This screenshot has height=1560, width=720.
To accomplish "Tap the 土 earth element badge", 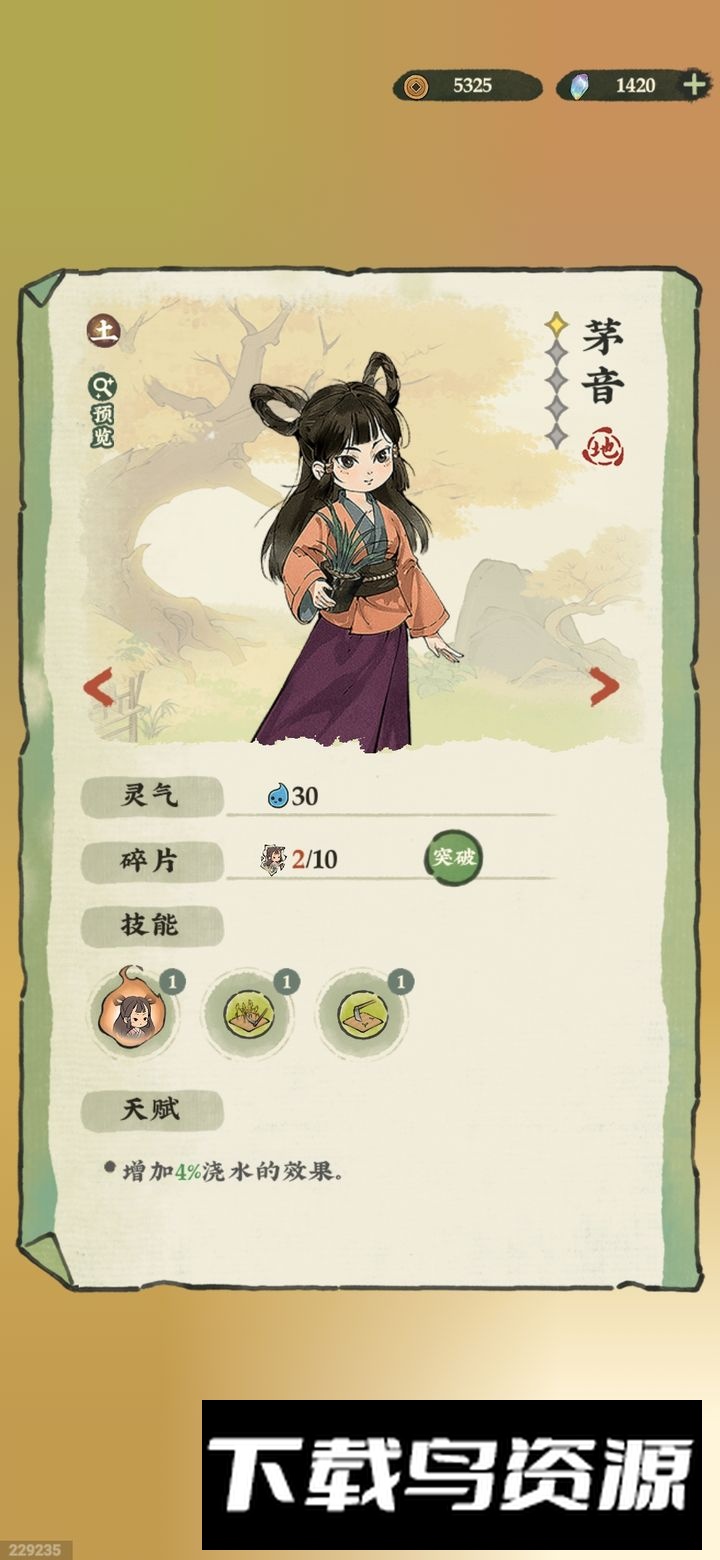I will click(102, 331).
